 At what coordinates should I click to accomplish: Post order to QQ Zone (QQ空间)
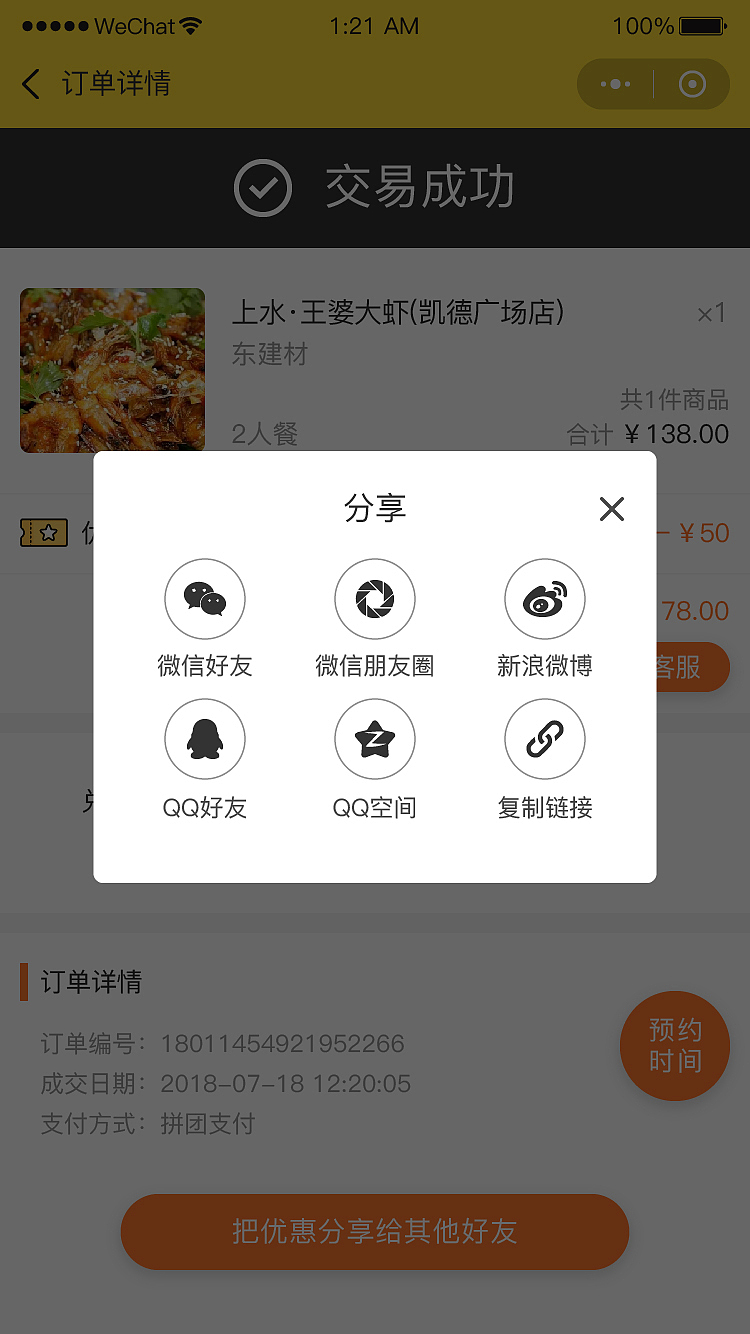375,739
